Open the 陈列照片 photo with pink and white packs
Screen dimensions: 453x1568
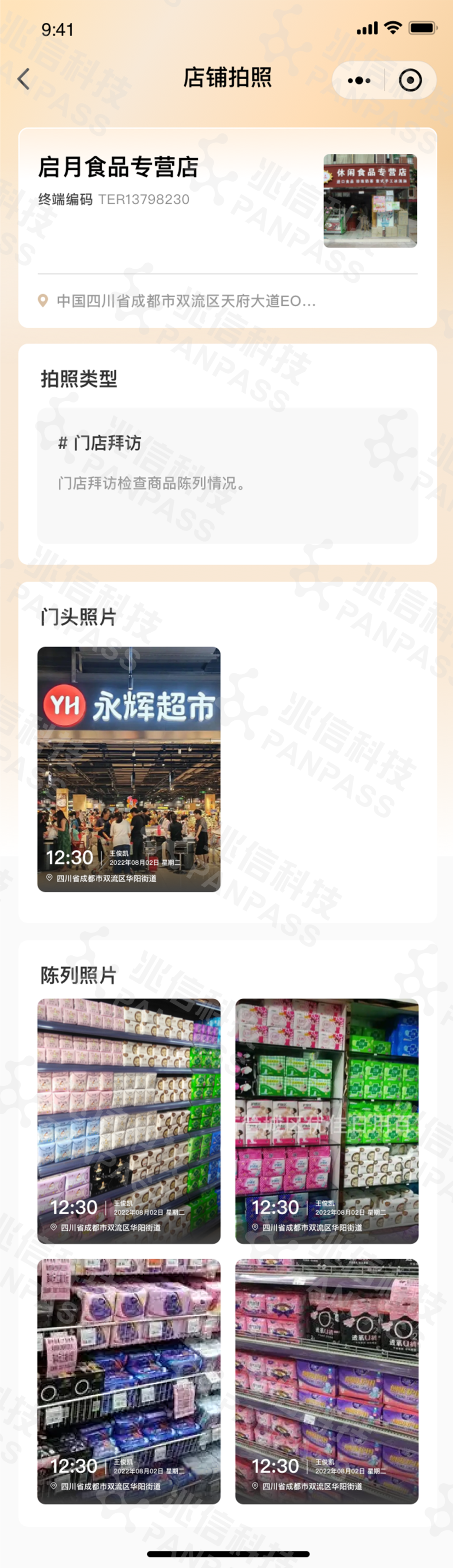(129, 1120)
